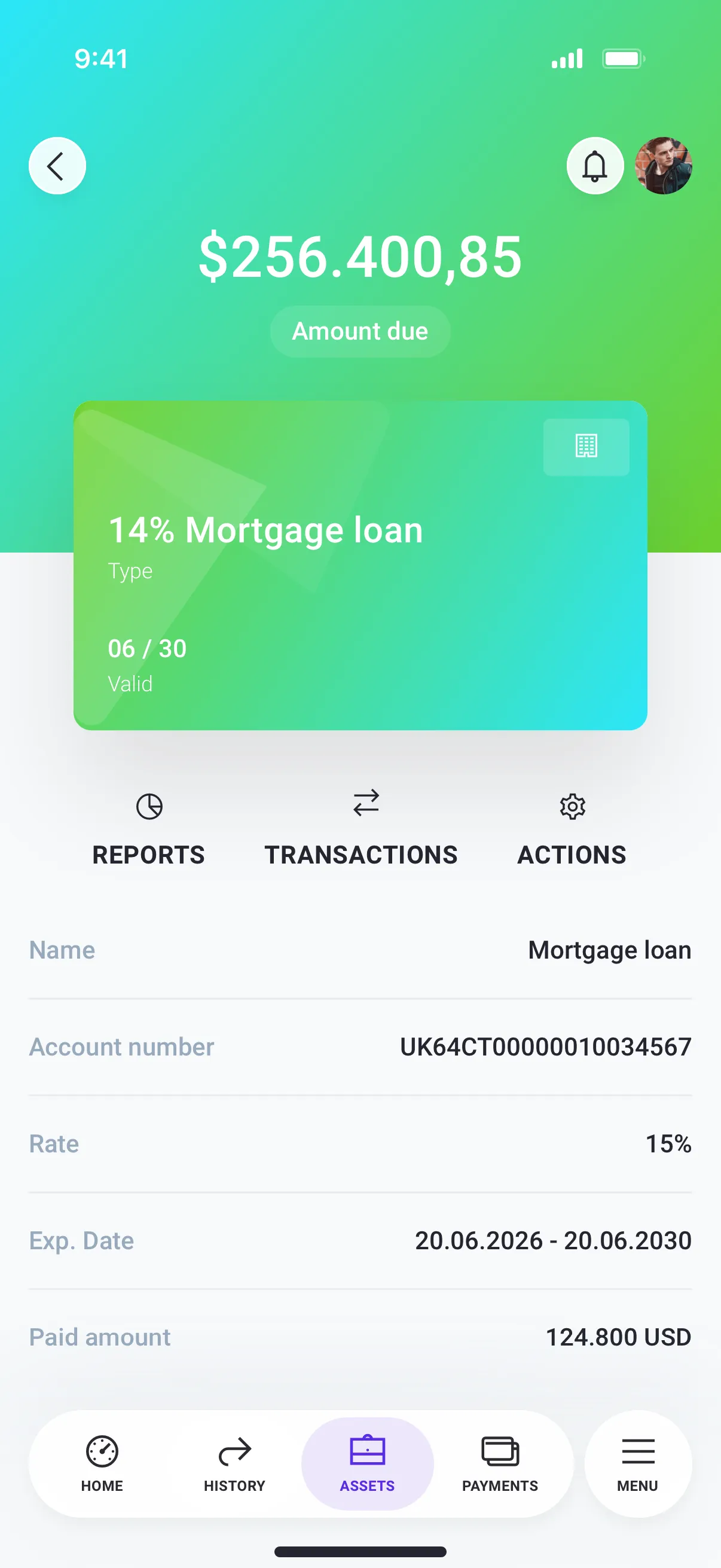
Task: Select the Paid amount row
Action: pyautogui.click(x=360, y=1337)
